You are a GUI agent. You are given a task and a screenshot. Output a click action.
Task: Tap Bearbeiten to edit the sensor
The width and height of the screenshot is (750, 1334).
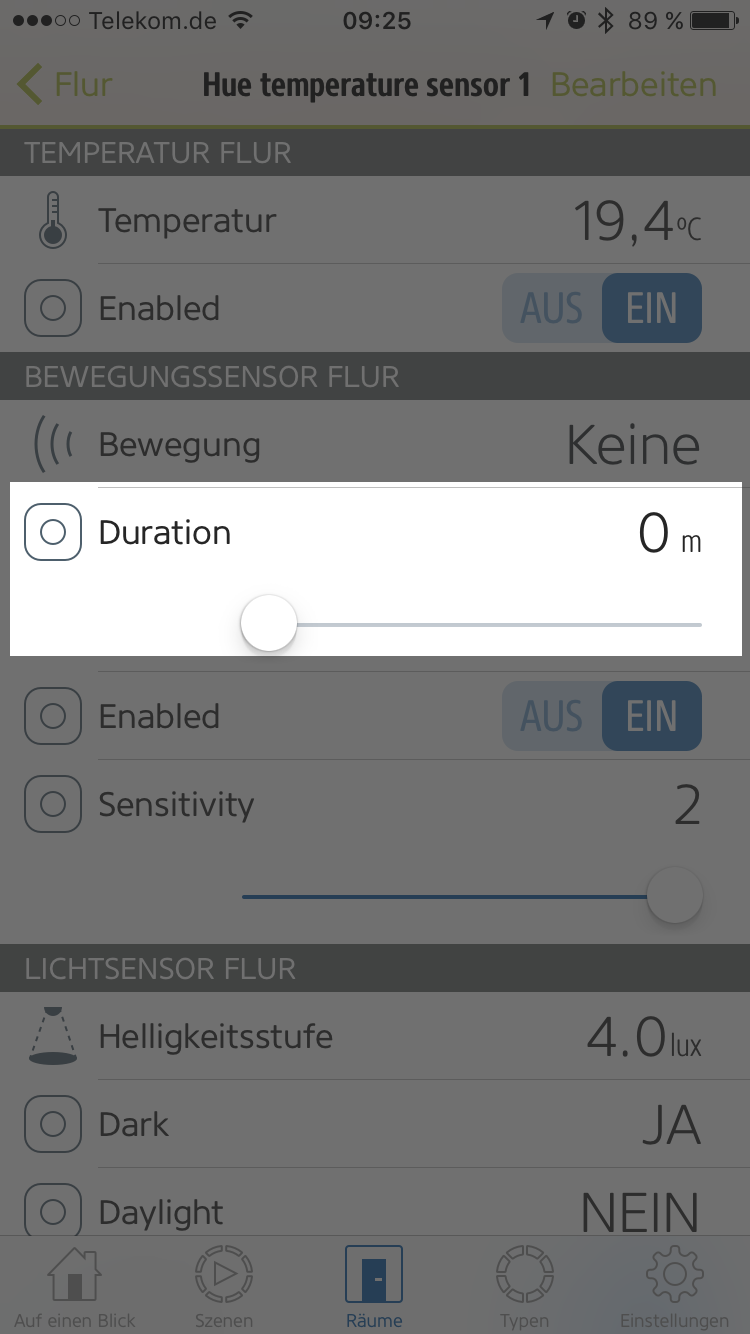coord(633,85)
